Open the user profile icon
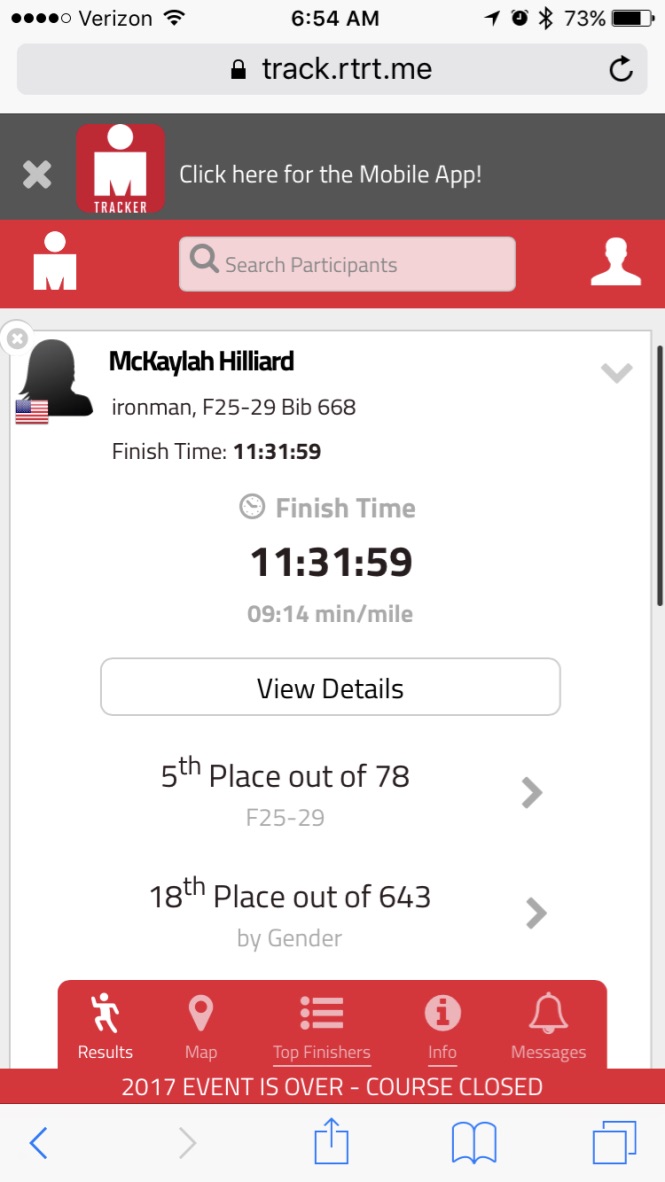The width and height of the screenshot is (665, 1182). tap(615, 264)
